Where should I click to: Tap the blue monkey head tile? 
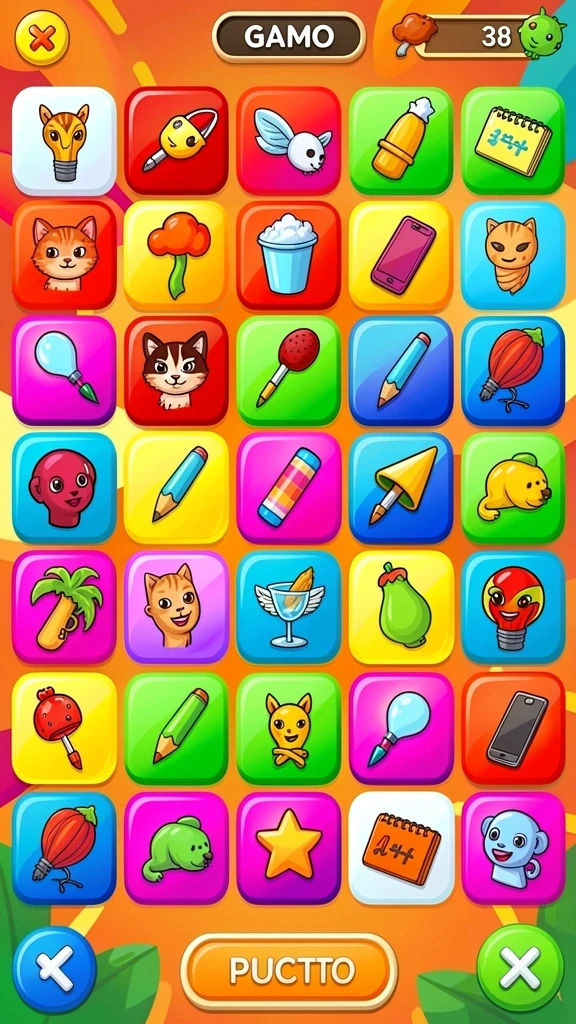click(x=513, y=848)
